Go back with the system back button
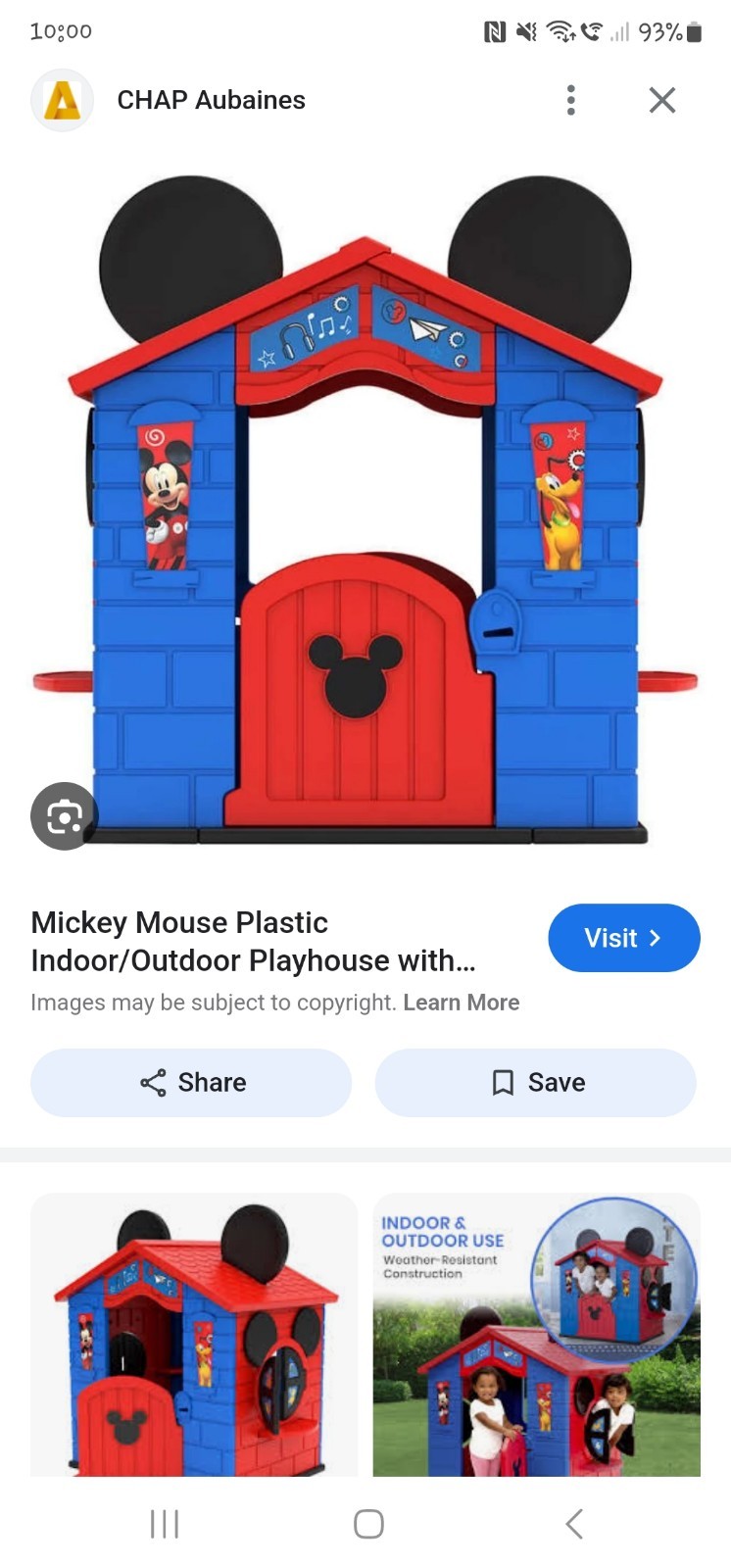Image resolution: width=731 pixels, height=1568 pixels. click(x=574, y=1524)
